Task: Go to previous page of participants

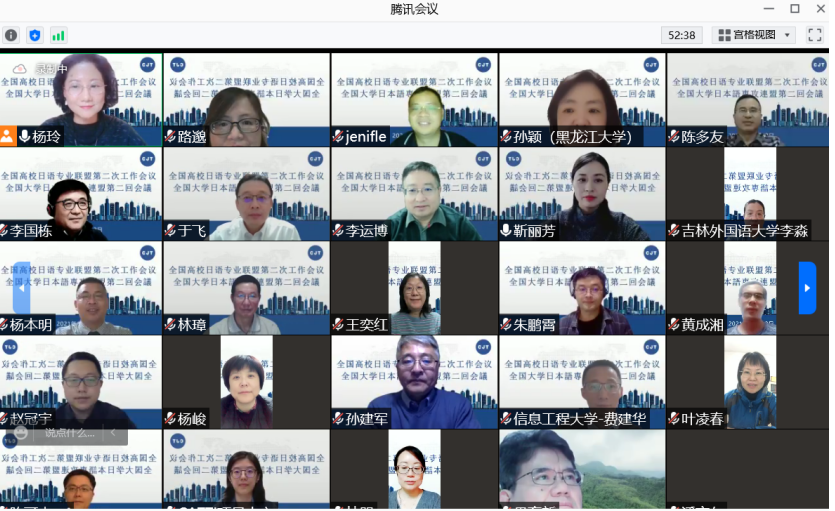Action: 21,288
